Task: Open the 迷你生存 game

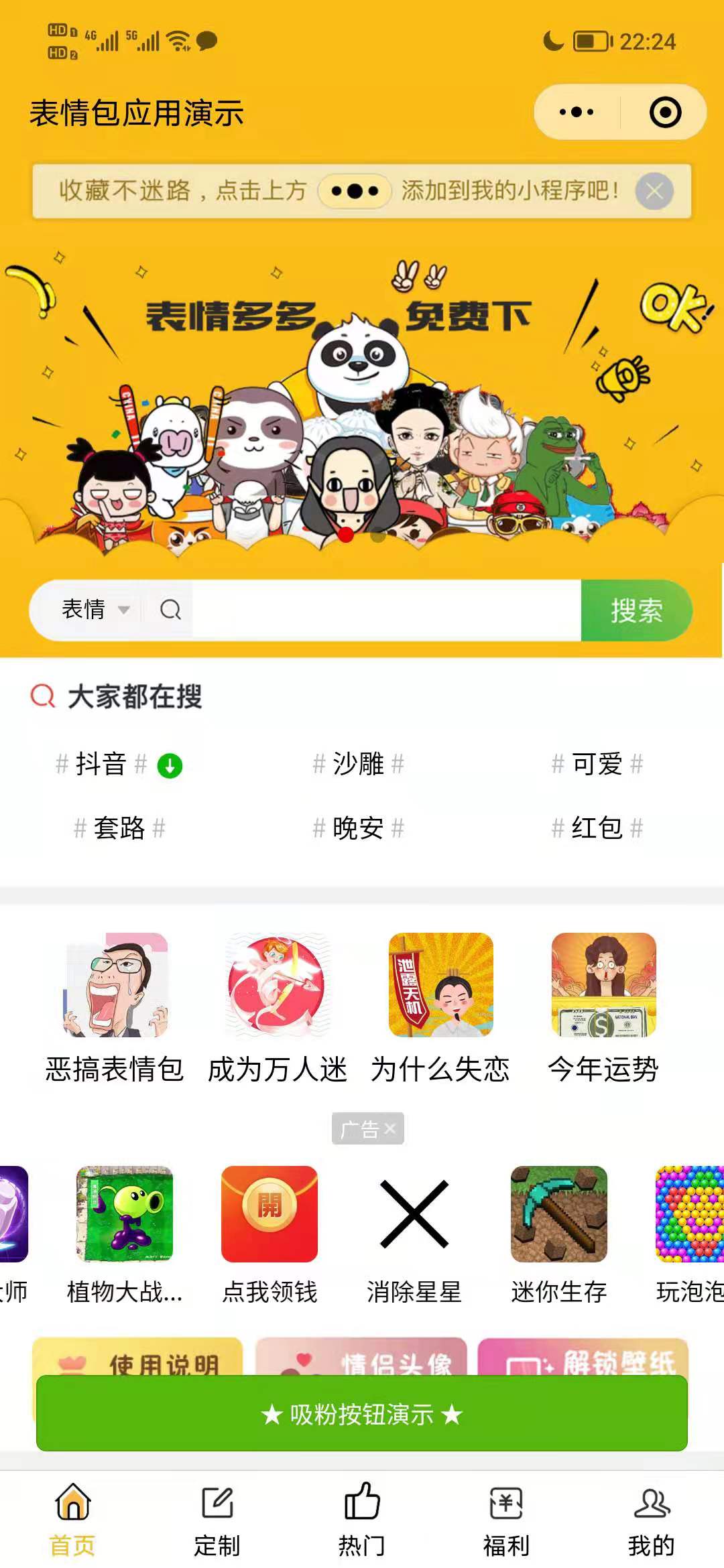Action: tap(559, 1233)
